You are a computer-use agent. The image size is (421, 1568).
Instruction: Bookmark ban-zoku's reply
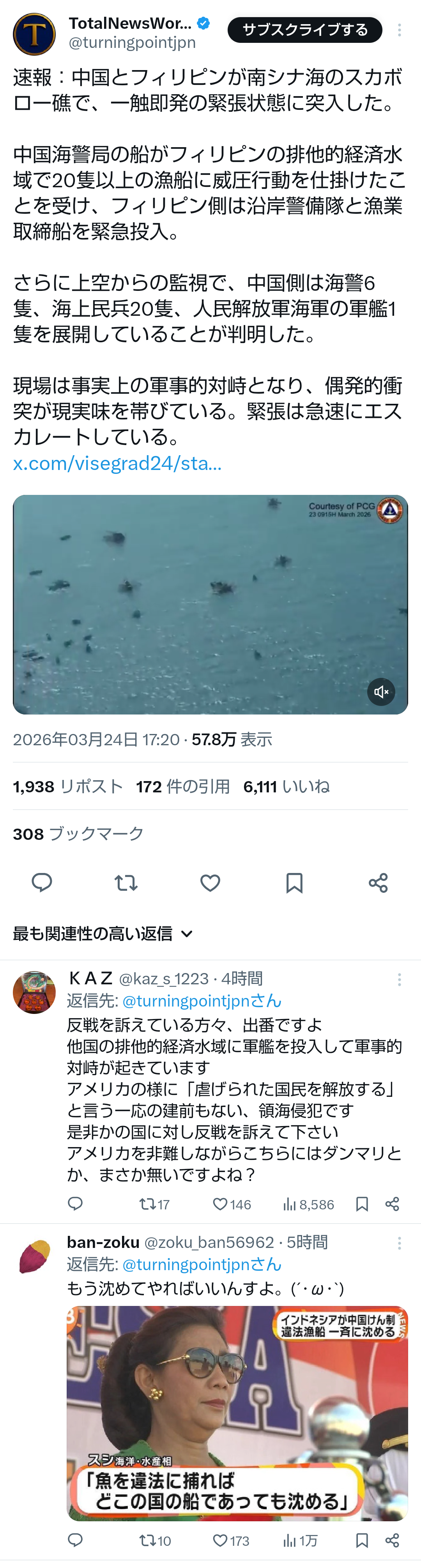362,1541
